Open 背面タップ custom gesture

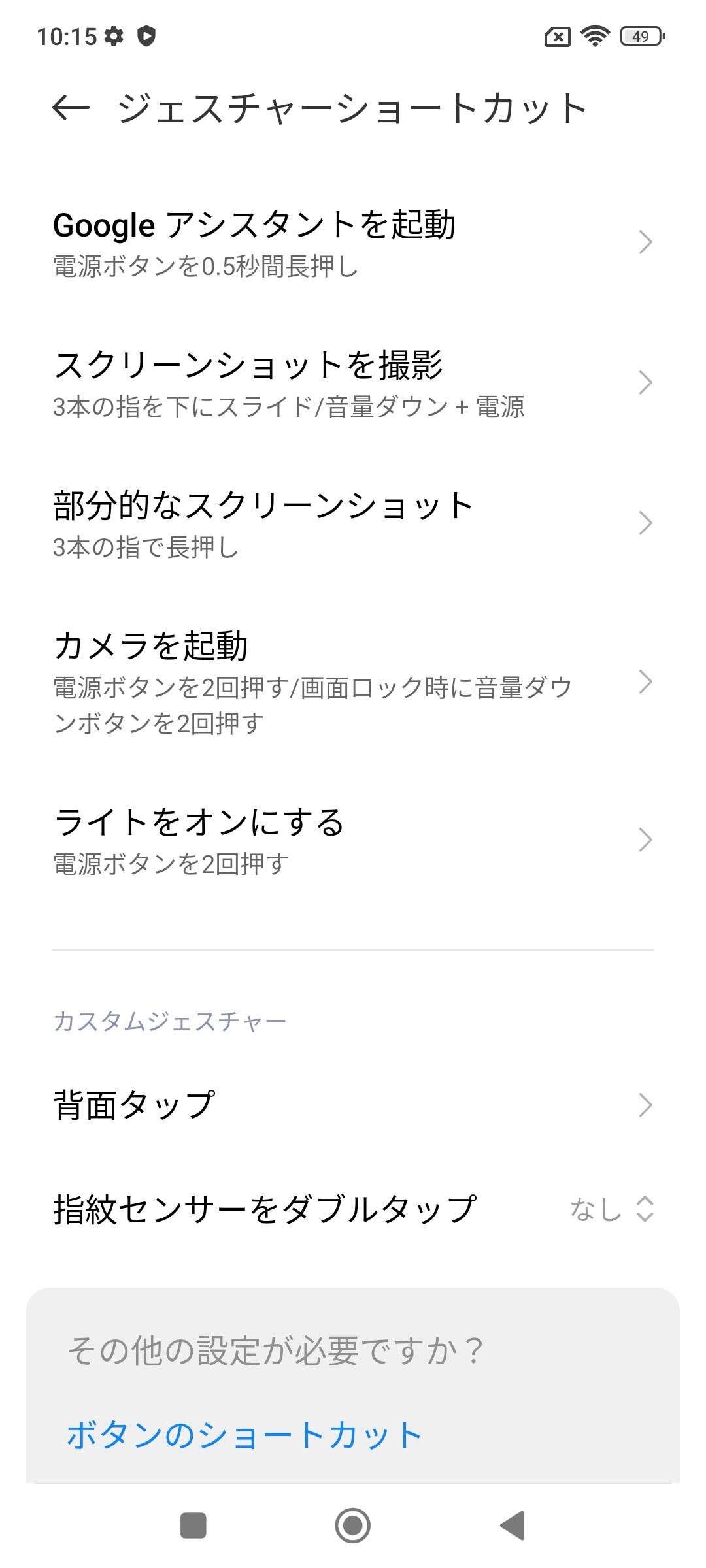[x=353, y=1105]
